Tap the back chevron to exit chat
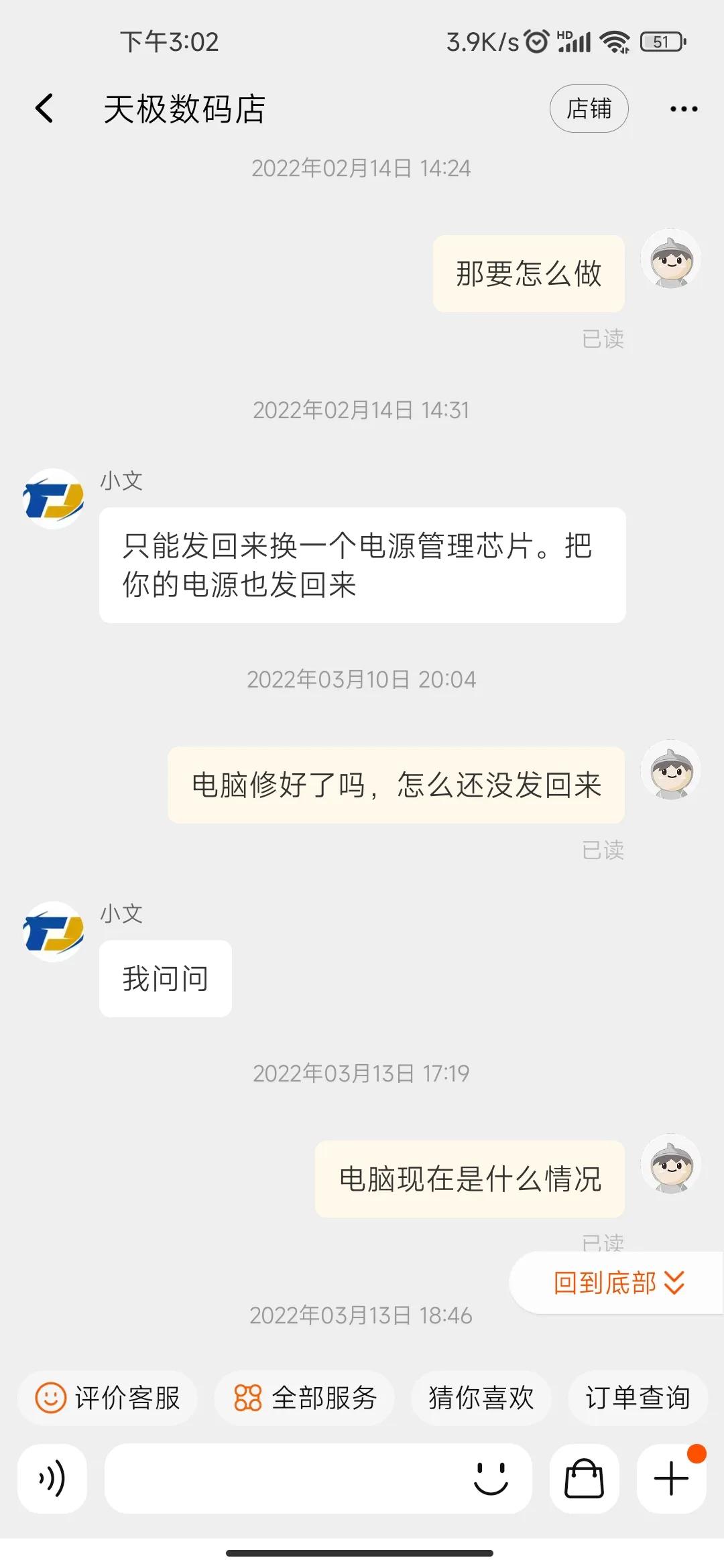Image resolution: width=724 pixels, height=1568 pixels. (x=44, y=109)
